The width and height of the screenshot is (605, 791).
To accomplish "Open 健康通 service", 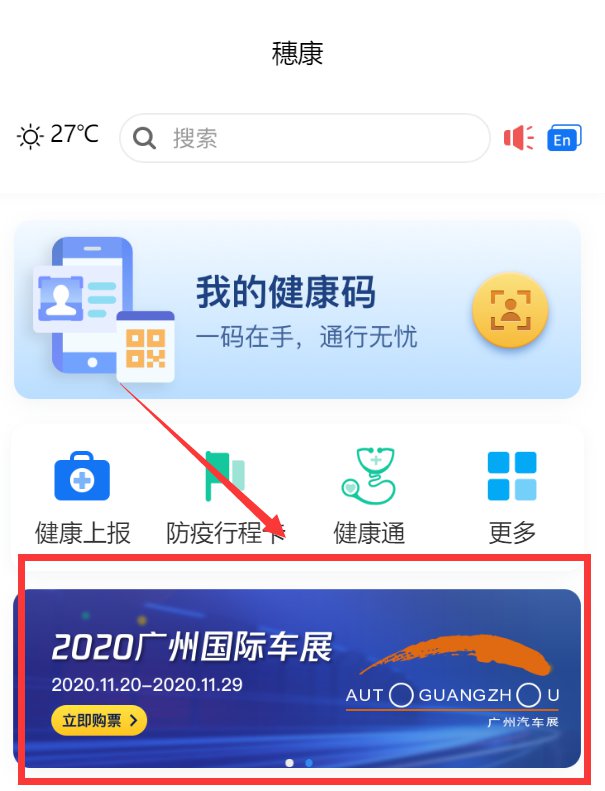I will (369, 497).
